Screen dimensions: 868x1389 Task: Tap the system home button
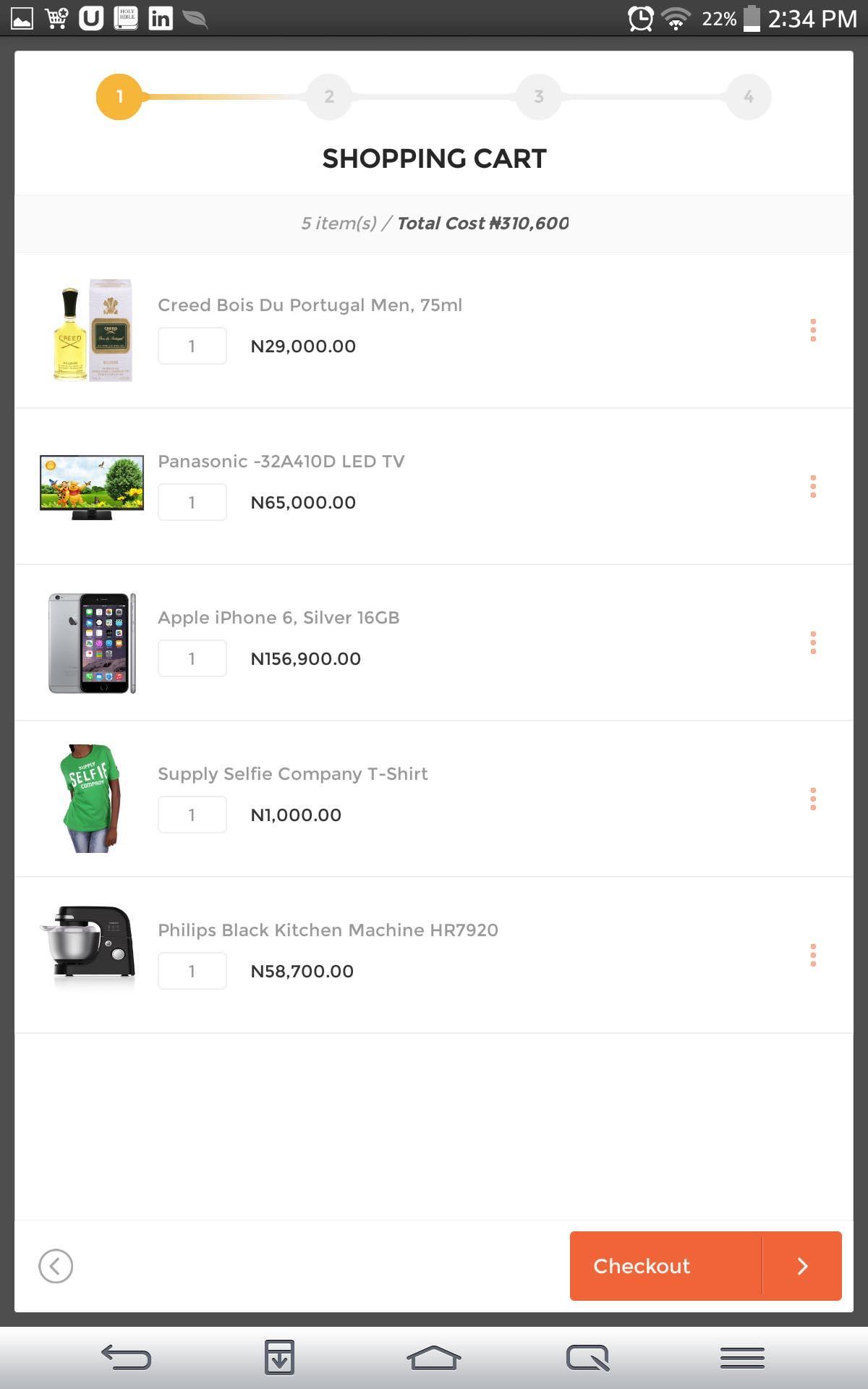pyautogui.click(x=434, y=1358)
